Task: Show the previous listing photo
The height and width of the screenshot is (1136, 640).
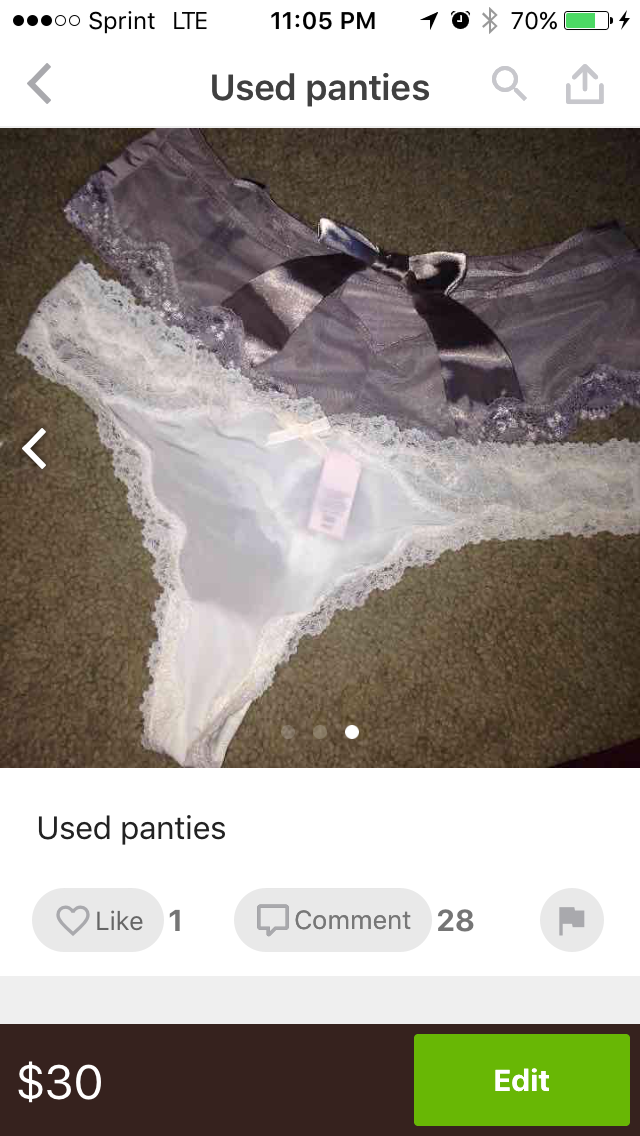Action: (x=35, y=448)
